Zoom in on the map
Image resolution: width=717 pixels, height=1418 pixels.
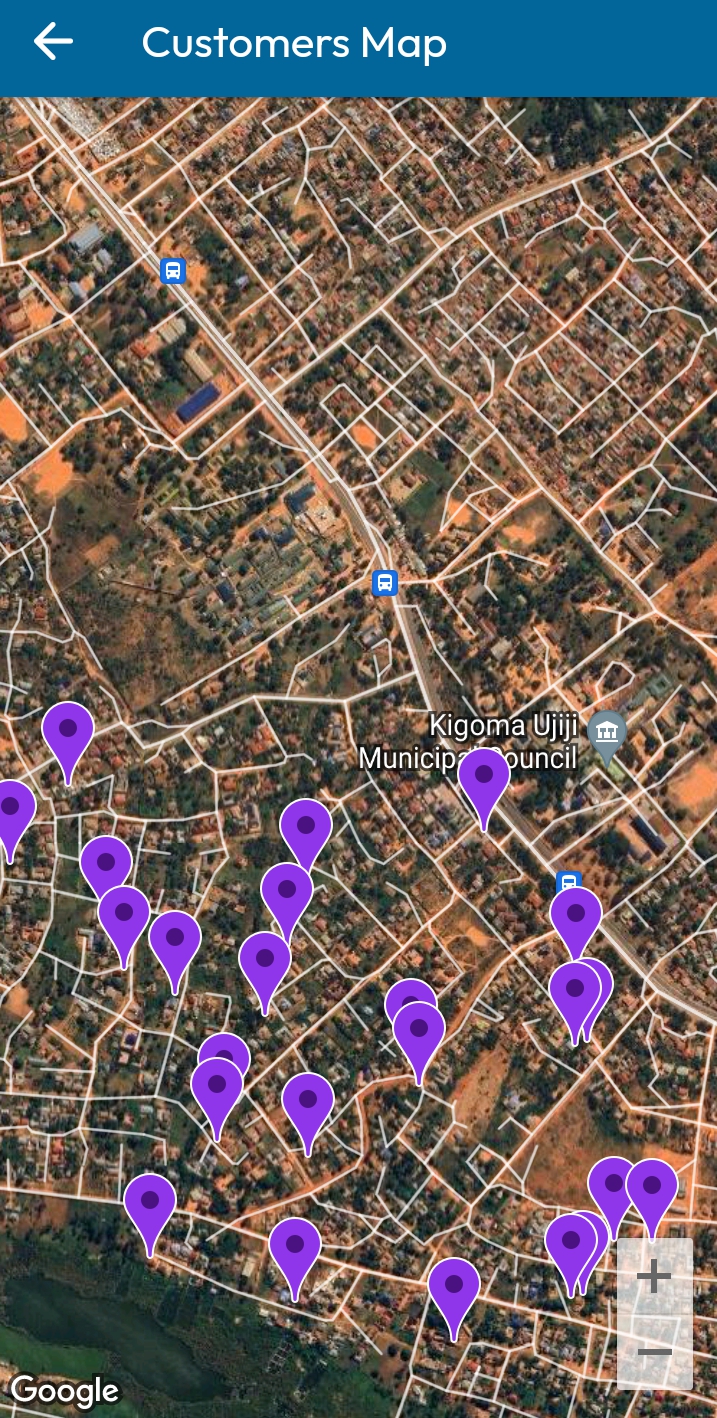pyautogui.click(x=655, y=1277)
